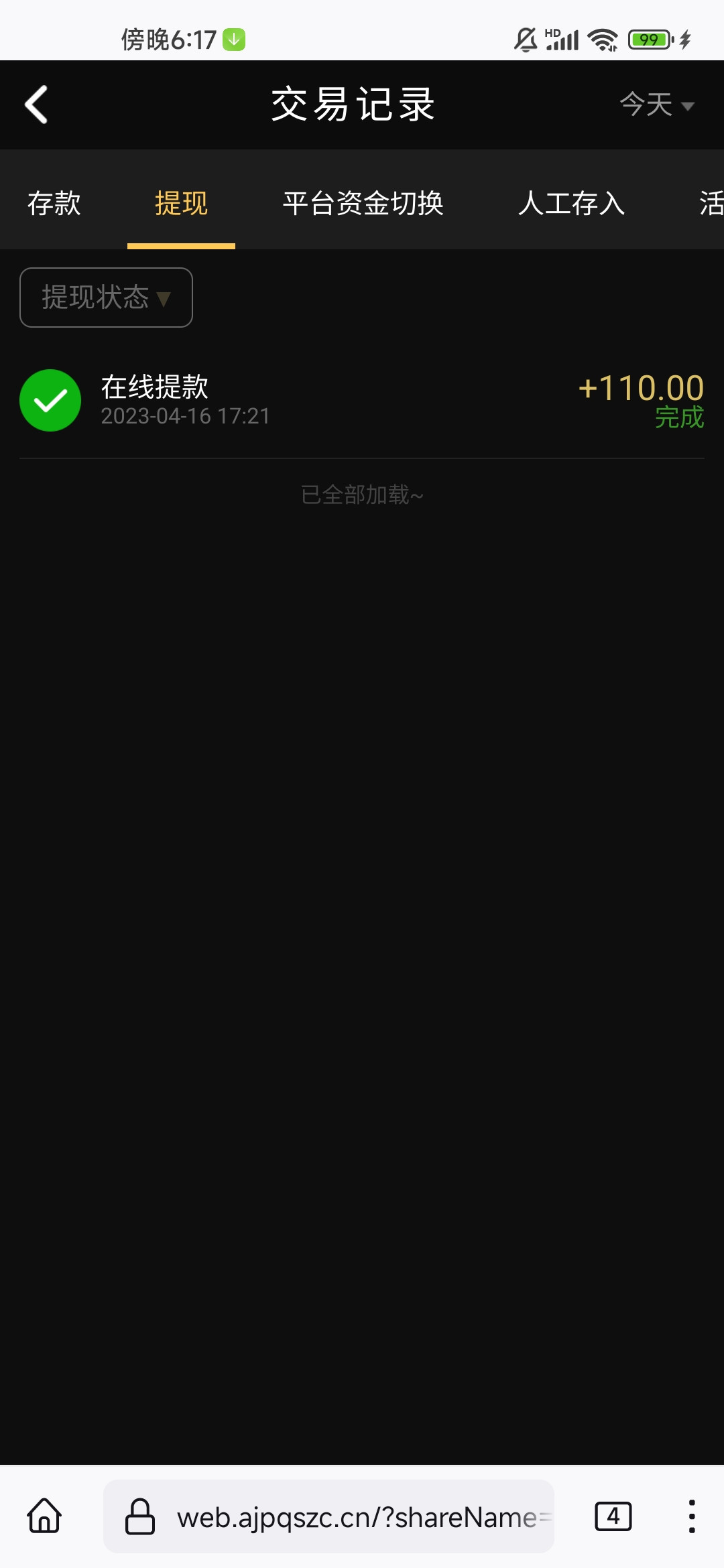
Task: Switch to 平台资金切换 tab
Action: (363, 203)
